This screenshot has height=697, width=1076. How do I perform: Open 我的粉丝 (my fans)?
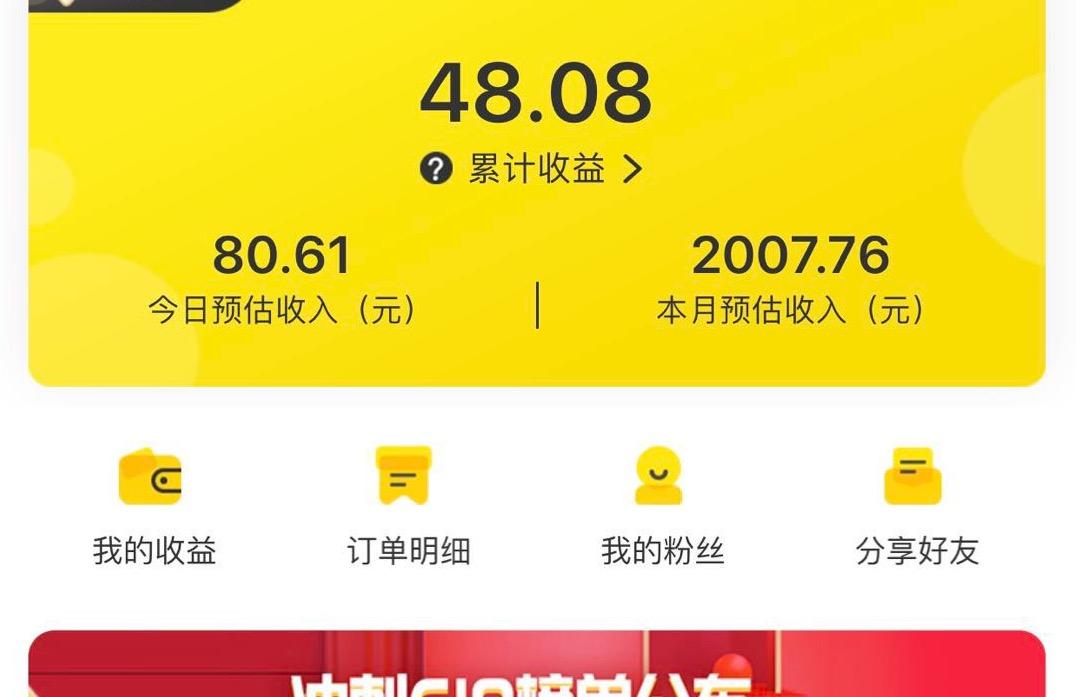point(662,506)
